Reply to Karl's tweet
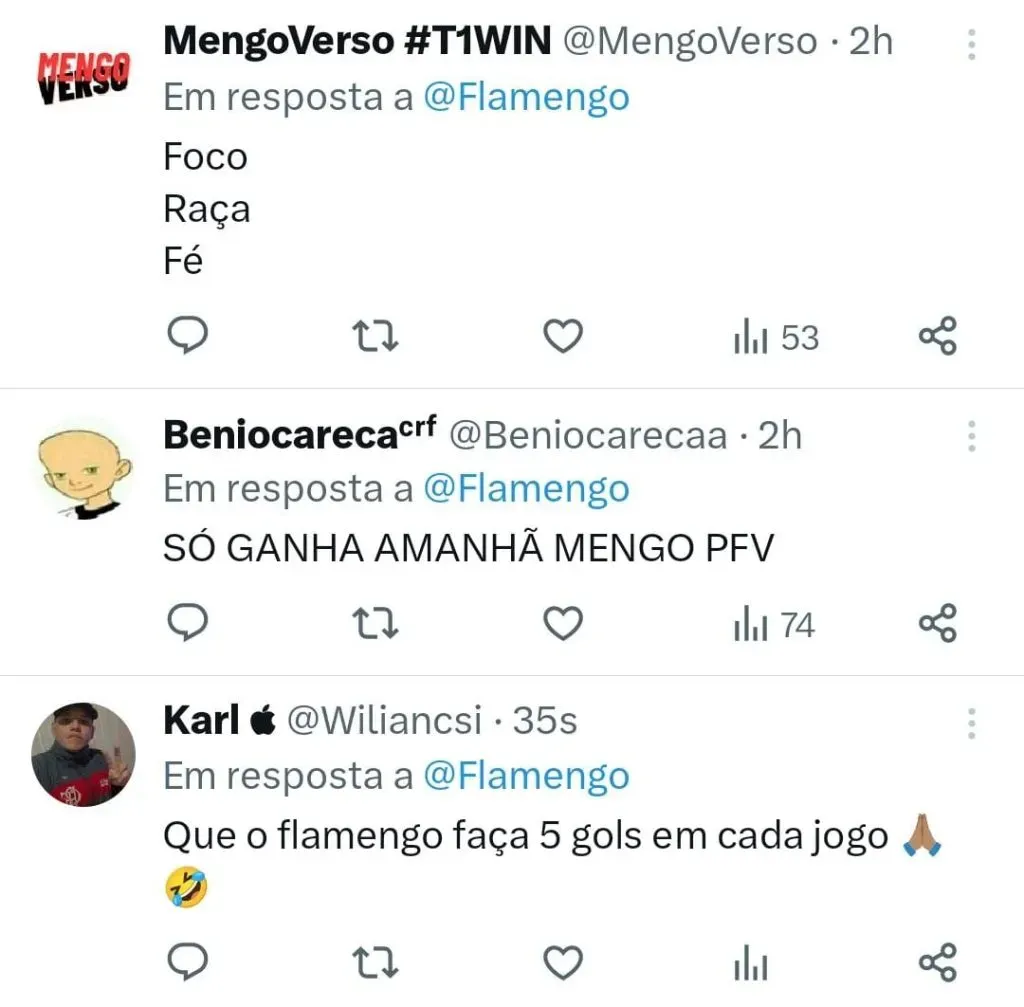The width and height of the screenshot is (1024, 1007). (x=186, y=963)
